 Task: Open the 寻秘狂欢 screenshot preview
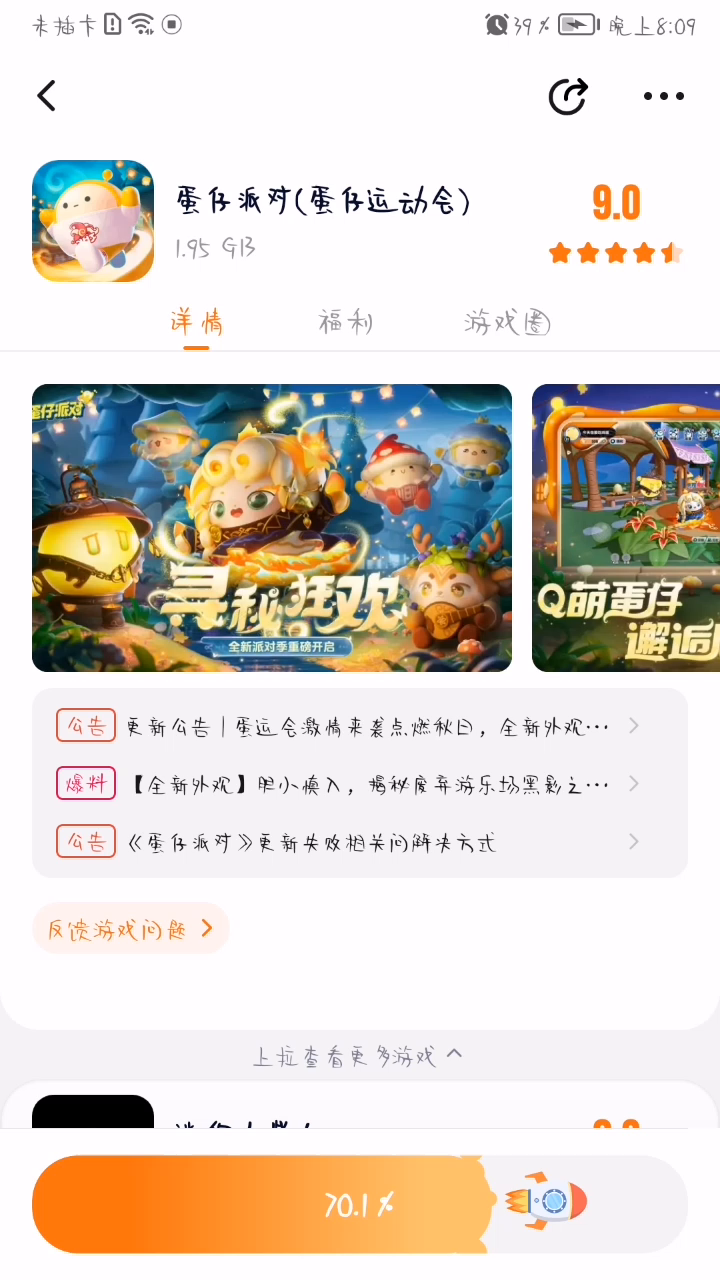272,528
